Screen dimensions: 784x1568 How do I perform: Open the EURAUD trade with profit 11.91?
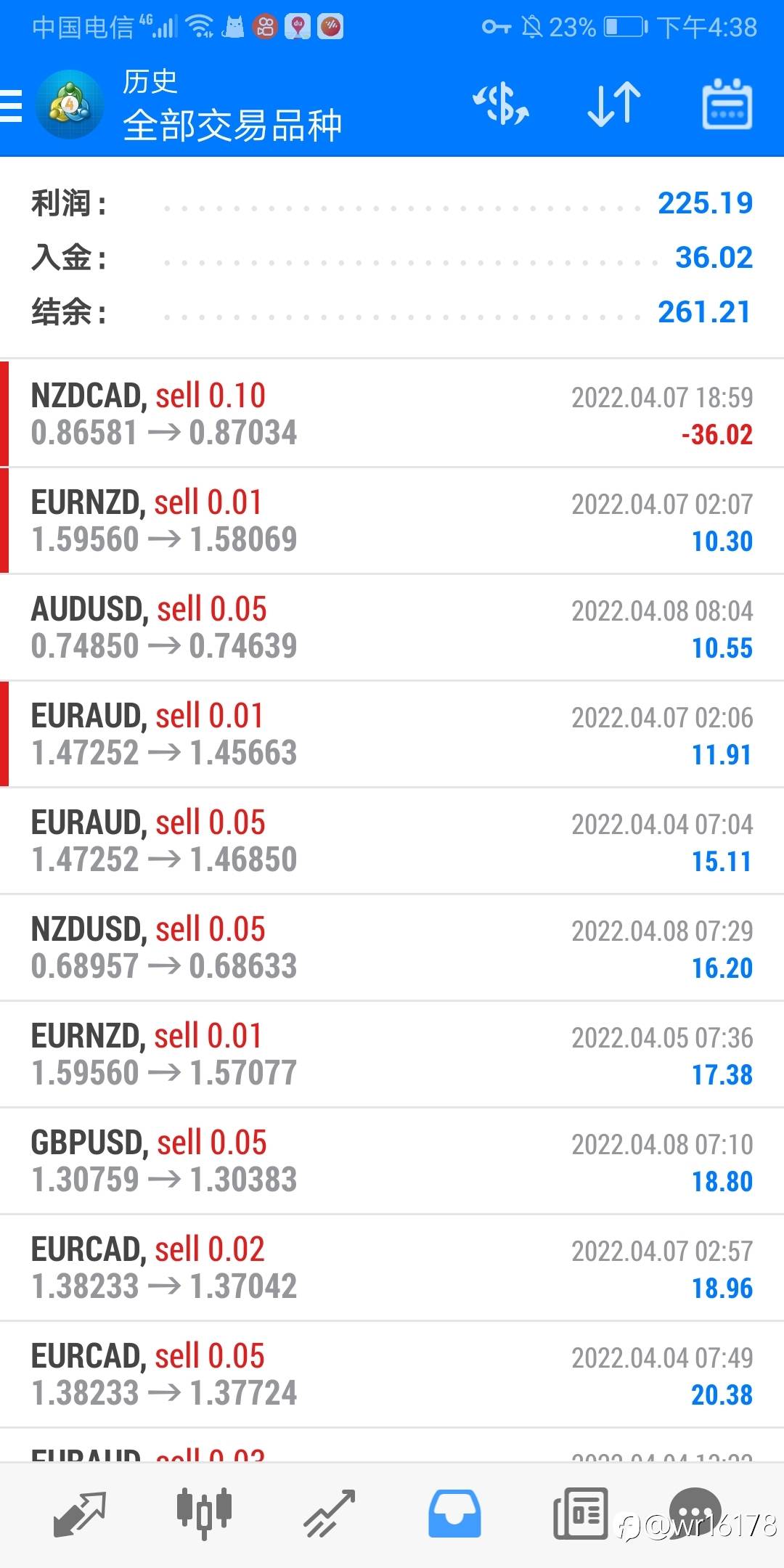392,734
